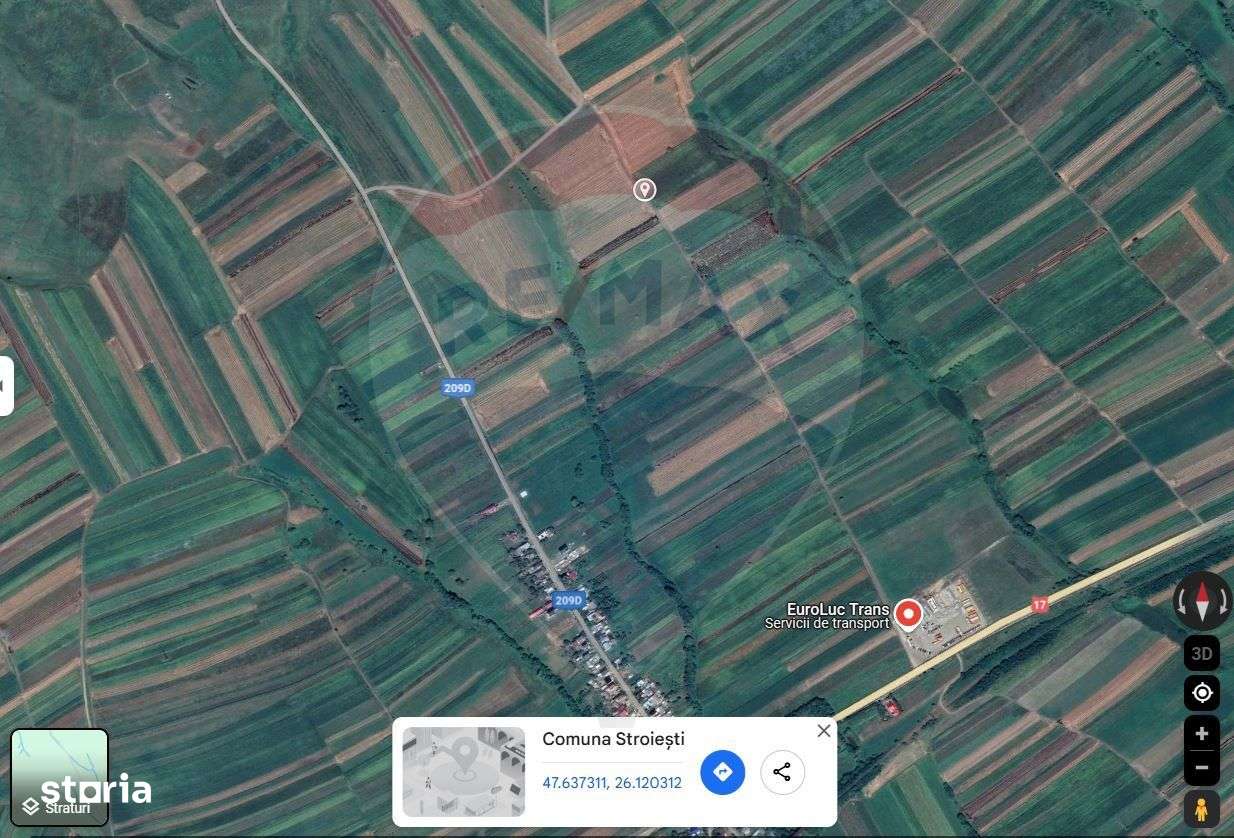Close the Comuna Stroiești info card

pyautogui.click(x=823, y=731)
